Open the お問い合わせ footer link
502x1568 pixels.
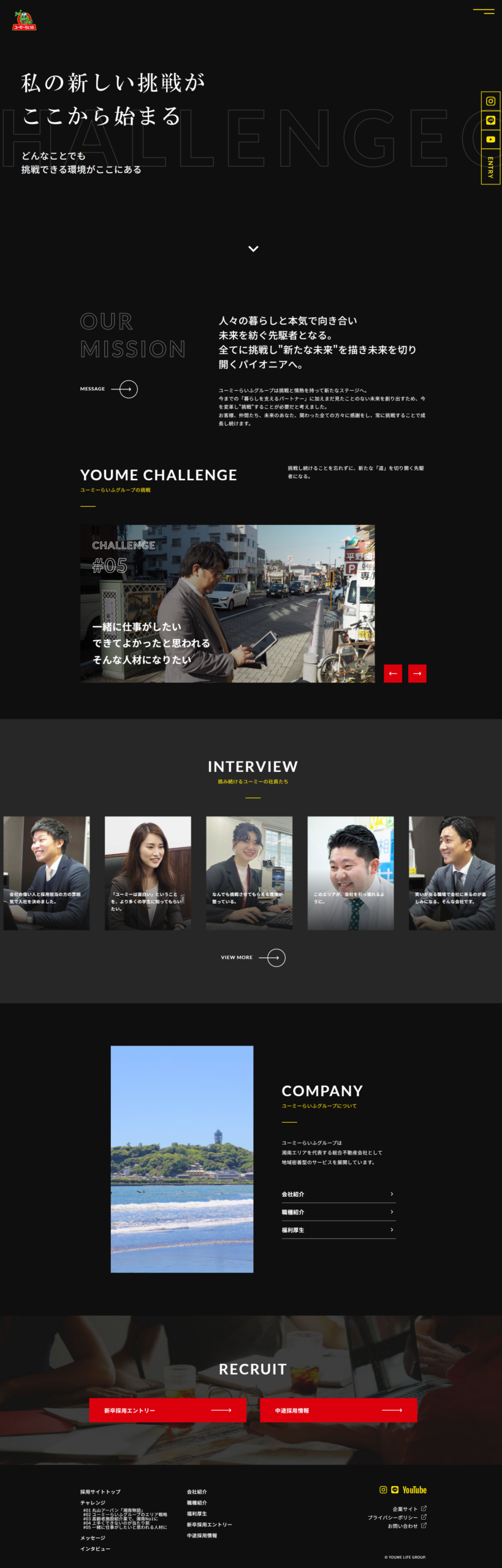pos(406,1526)
